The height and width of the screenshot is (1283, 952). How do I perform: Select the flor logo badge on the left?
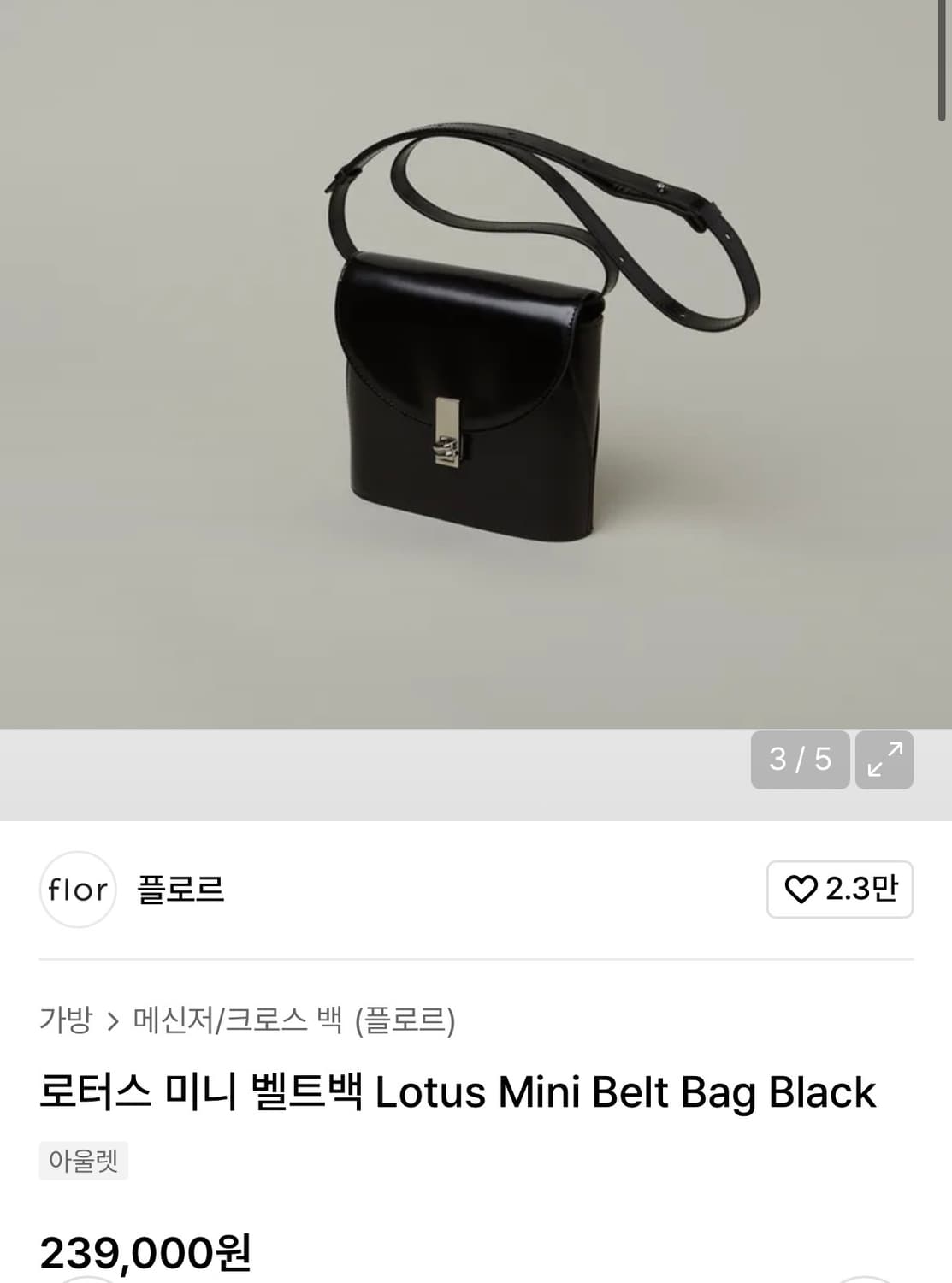tap(79, 890)
